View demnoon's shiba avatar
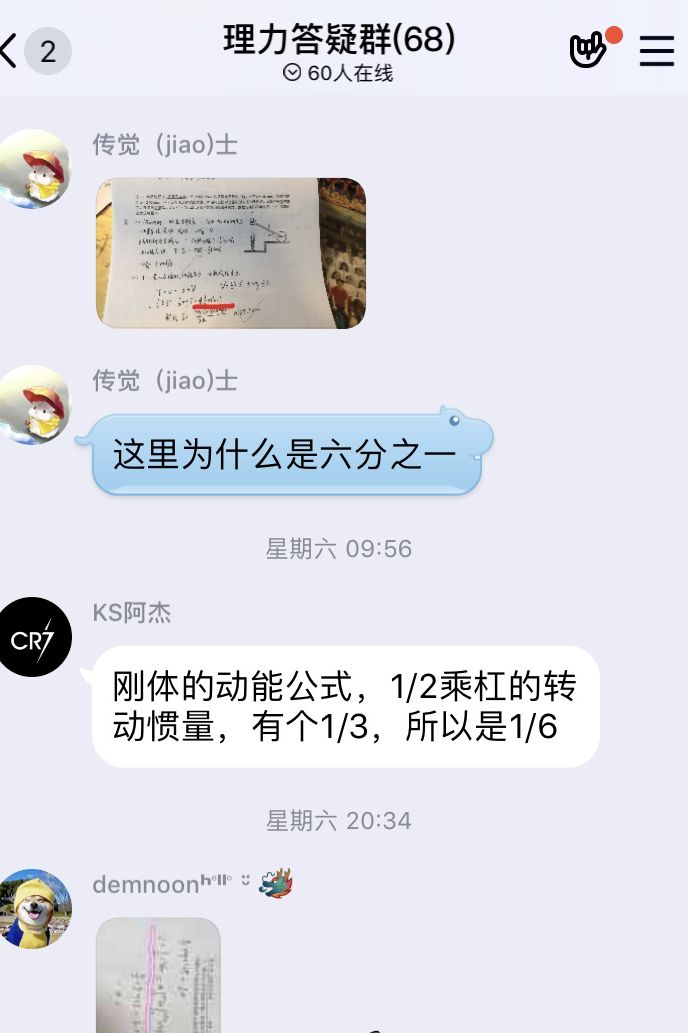Image resolution: width=688 pixels, height=1033 pixels. pos(36,908)
